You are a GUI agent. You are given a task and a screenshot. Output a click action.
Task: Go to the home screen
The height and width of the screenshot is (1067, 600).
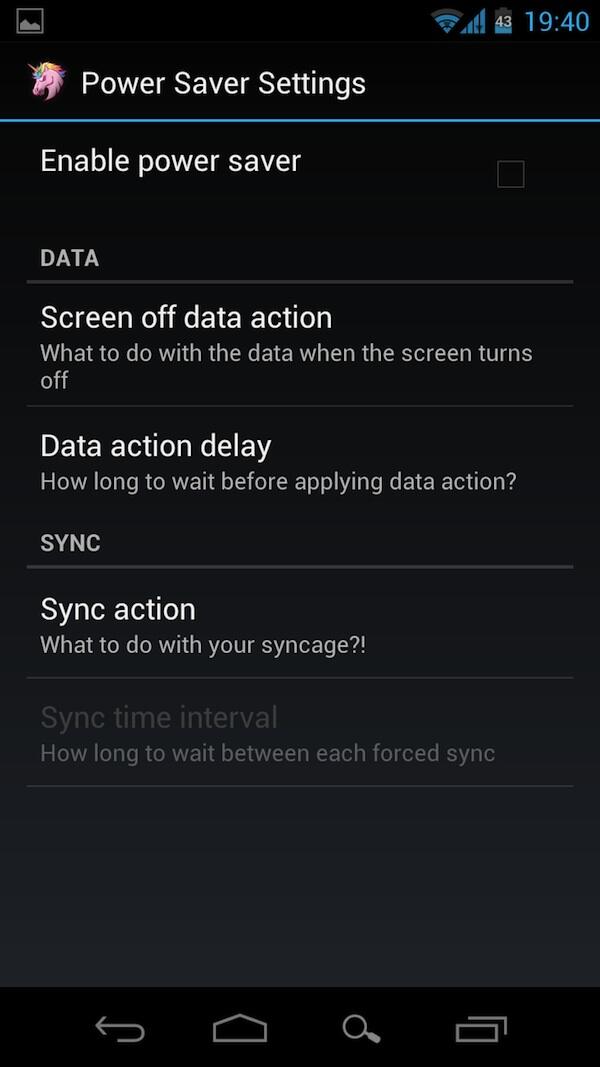239,1028
